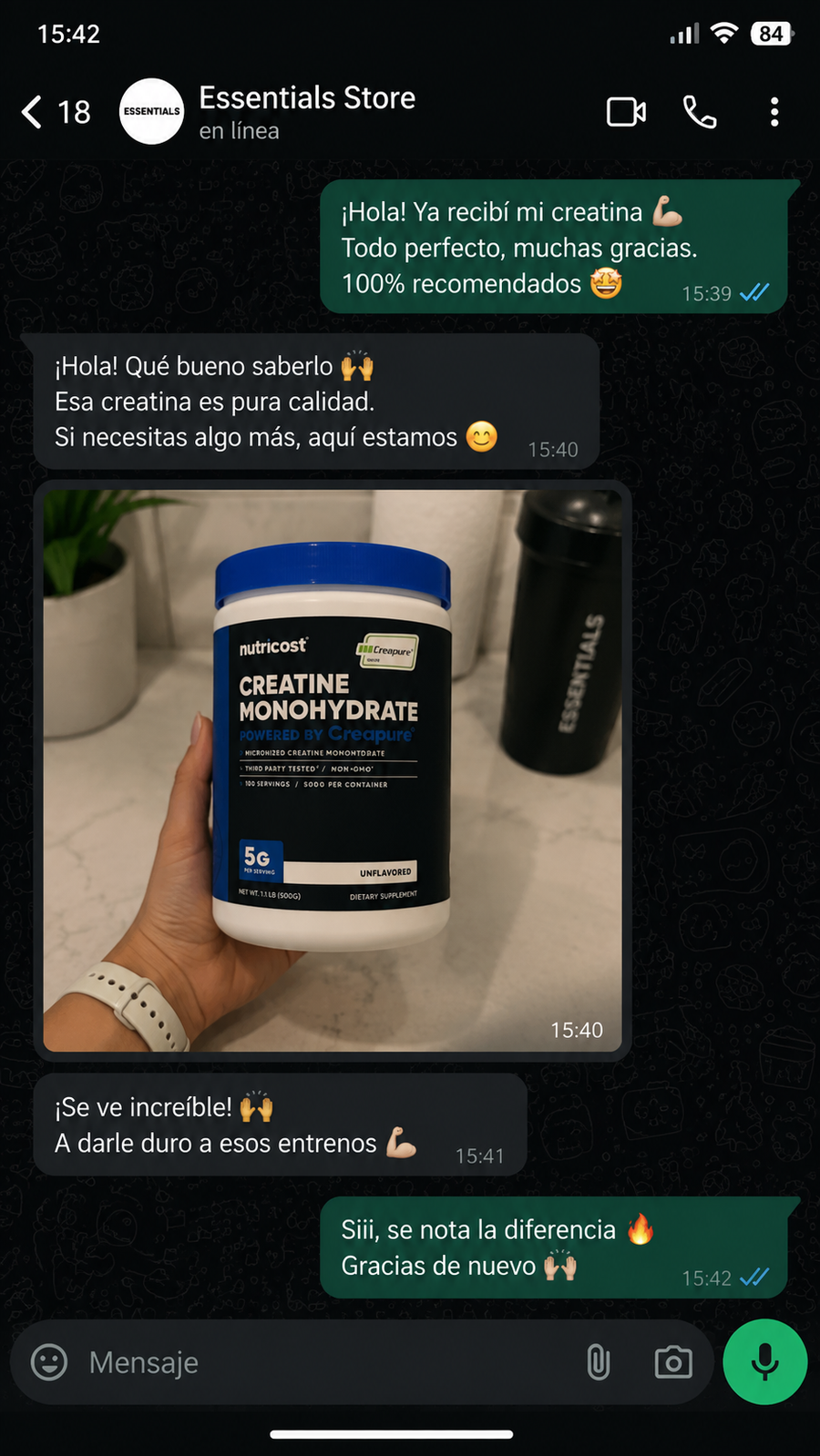The height and width of the screenshot is (1456, 820).
Task: Attach a file with the paperclip
Action: (598, 1362)
